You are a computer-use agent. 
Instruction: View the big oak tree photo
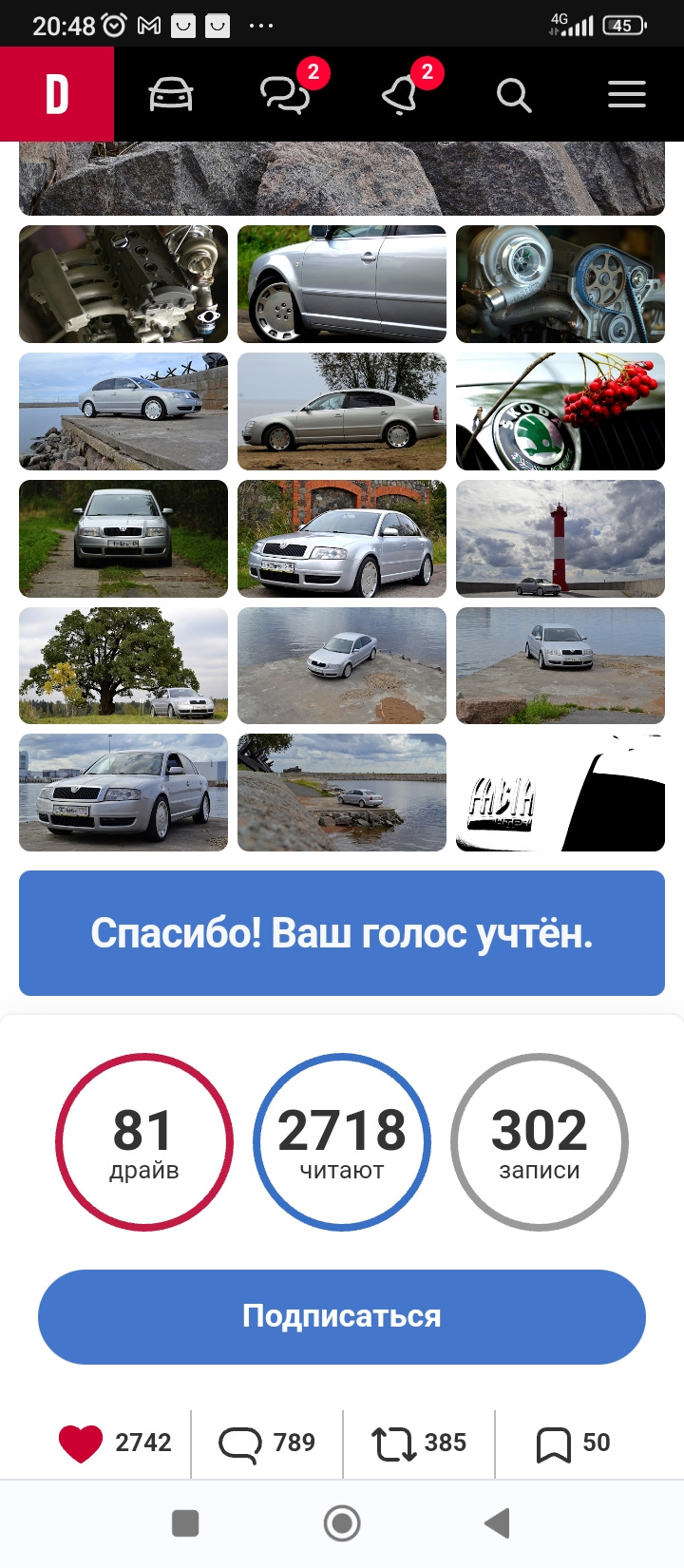pyautogui.click(x=123, y=666)
